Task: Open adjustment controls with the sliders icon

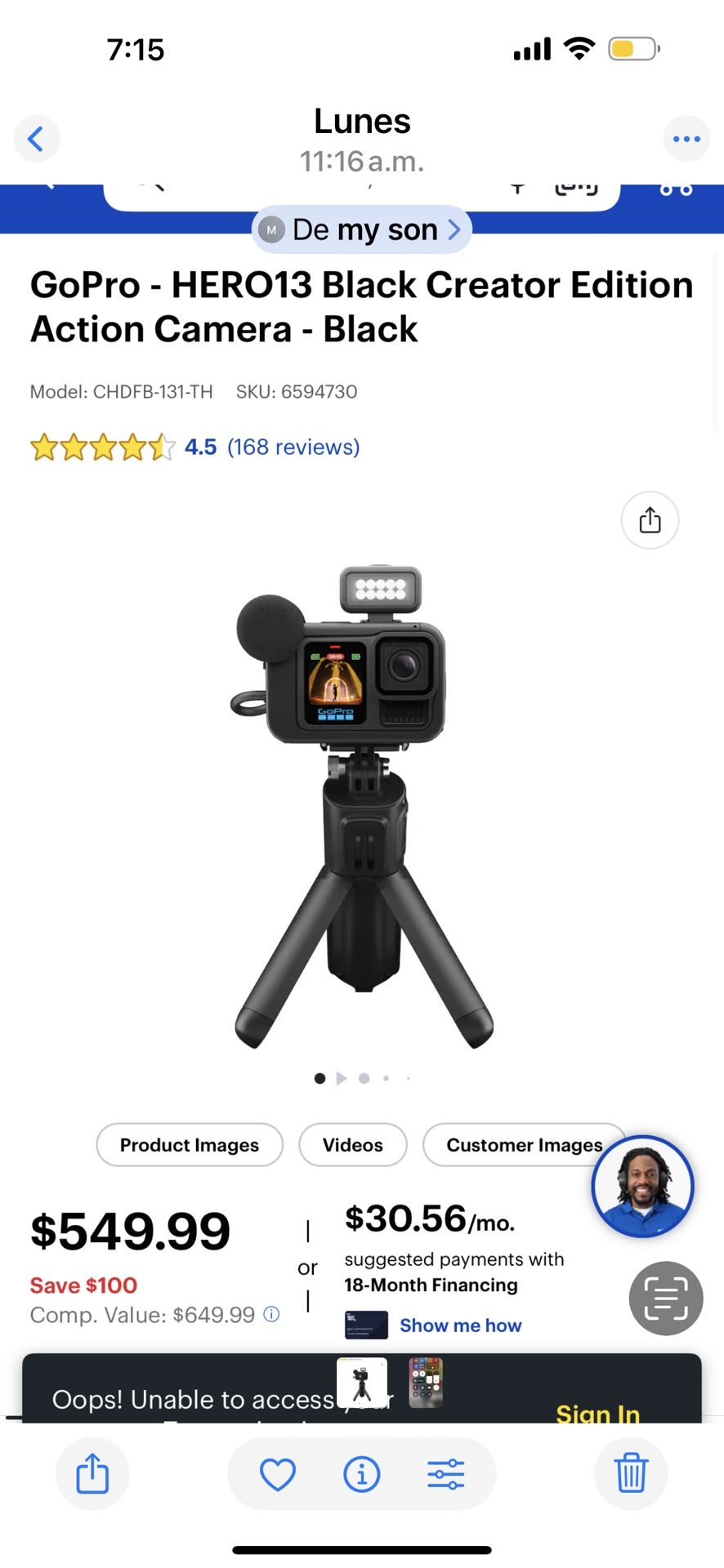Action: coord(447,1474)
